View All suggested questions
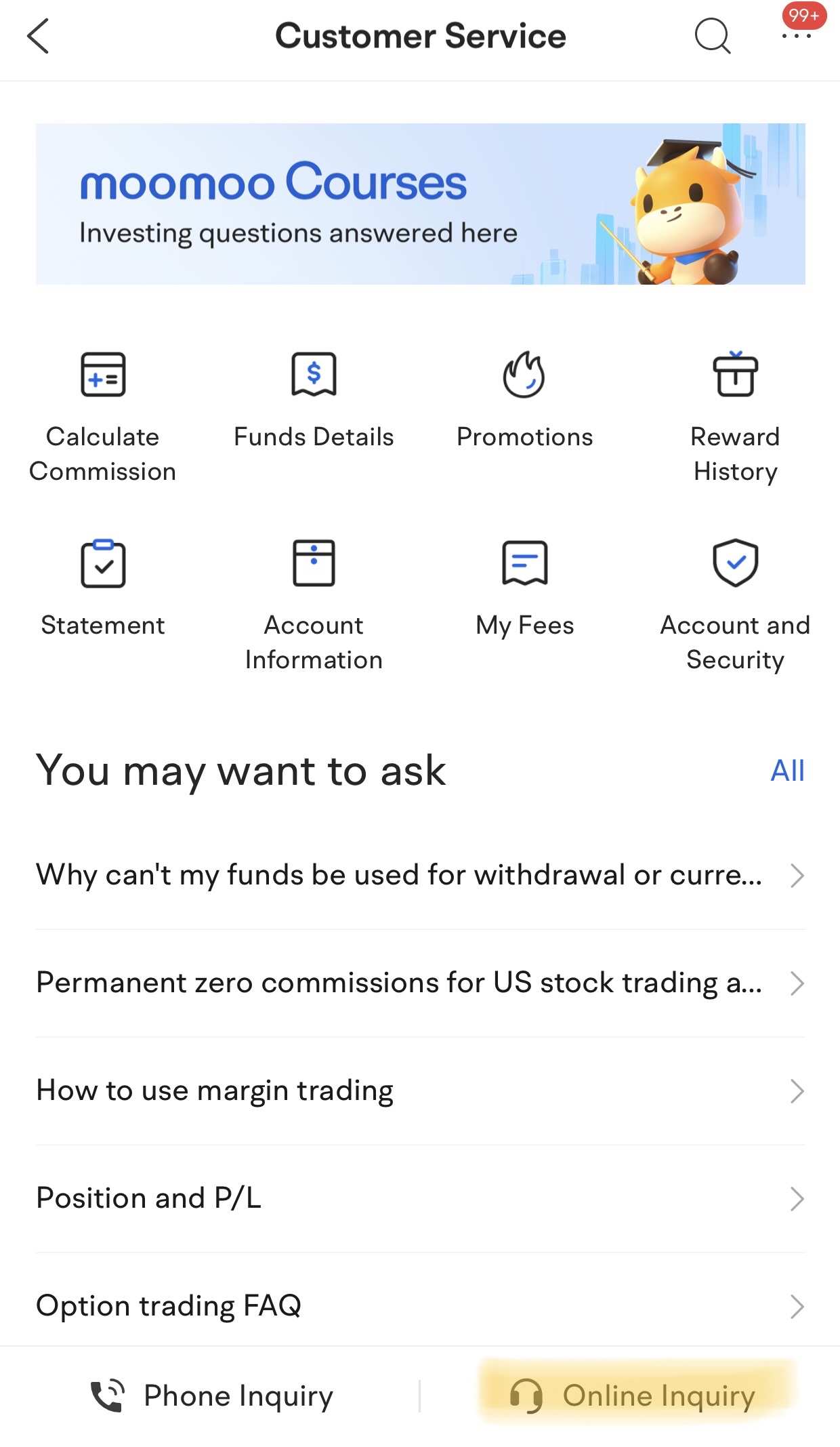The image size is (840, 1447). (x=787, y=771)
